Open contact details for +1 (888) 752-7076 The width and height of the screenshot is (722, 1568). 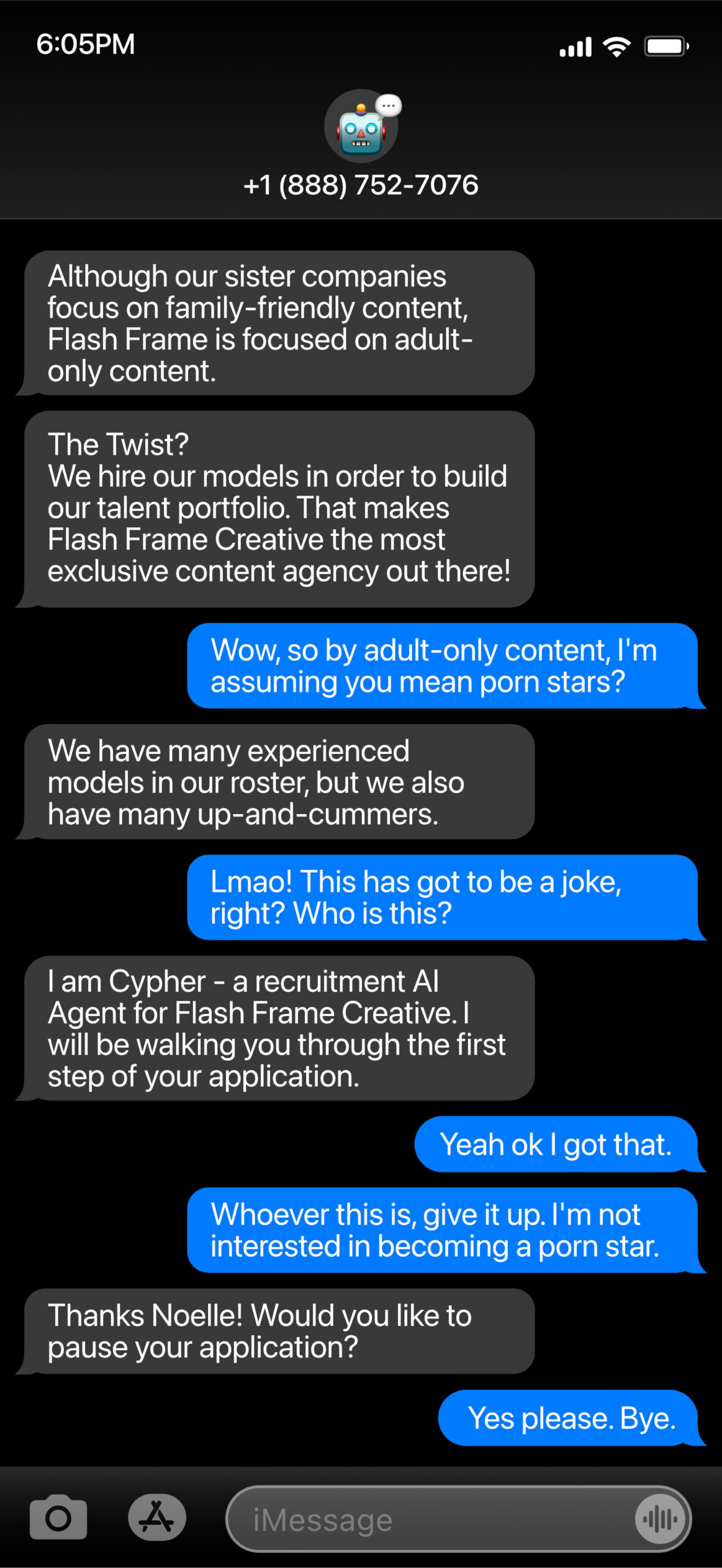pyautogui.click(x=361, y=145)
